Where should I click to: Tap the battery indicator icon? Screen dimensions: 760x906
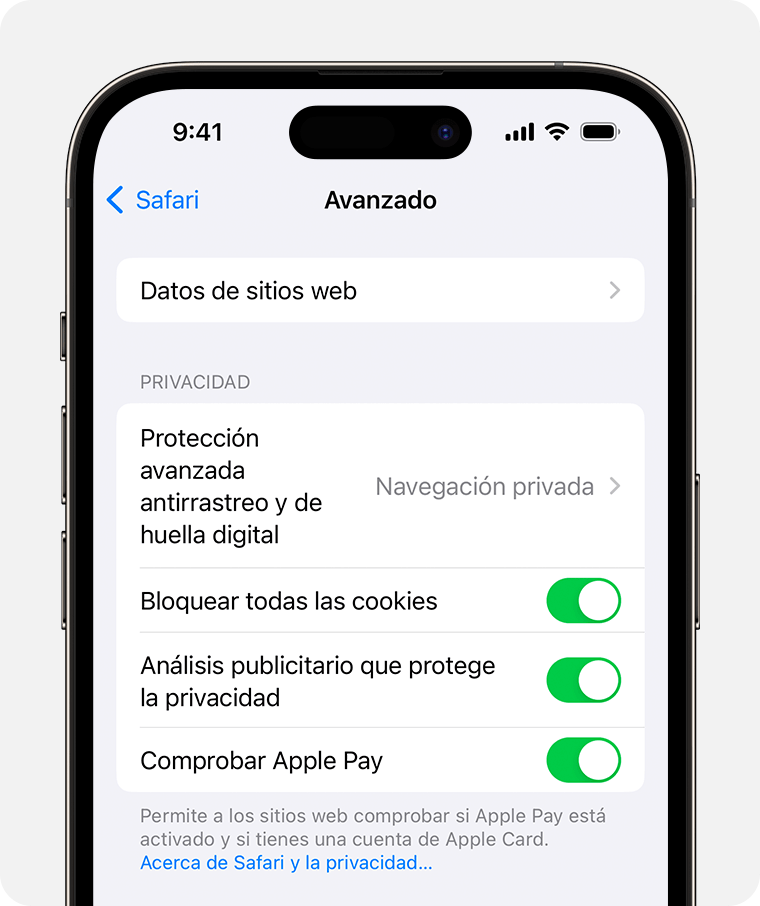pyautogui.click(x=599, y=130)
